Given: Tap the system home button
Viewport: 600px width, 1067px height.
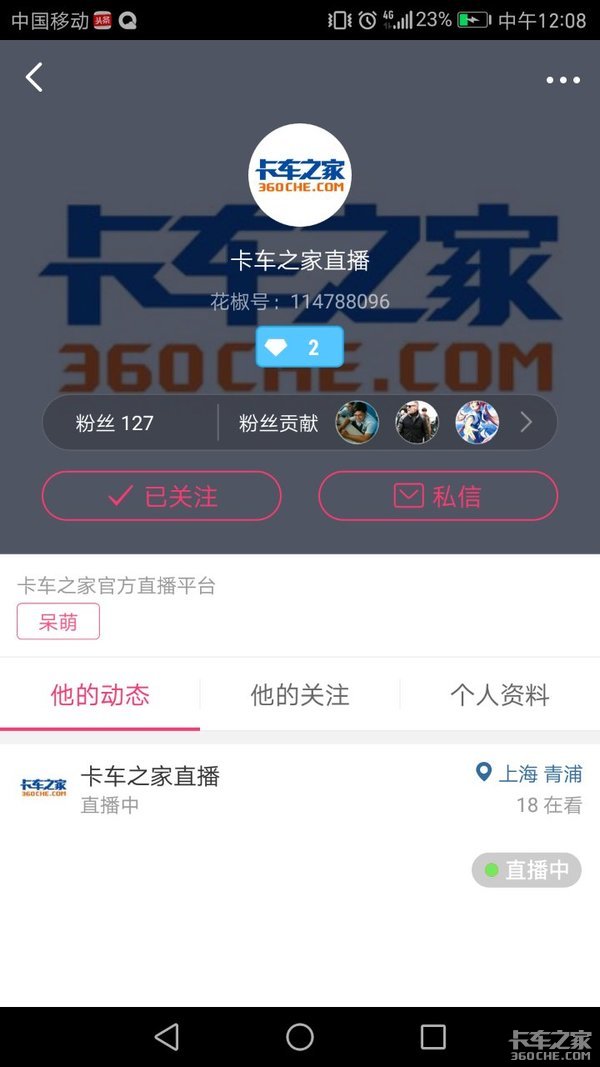Looking at the screenshot, I should point(300,1037).
